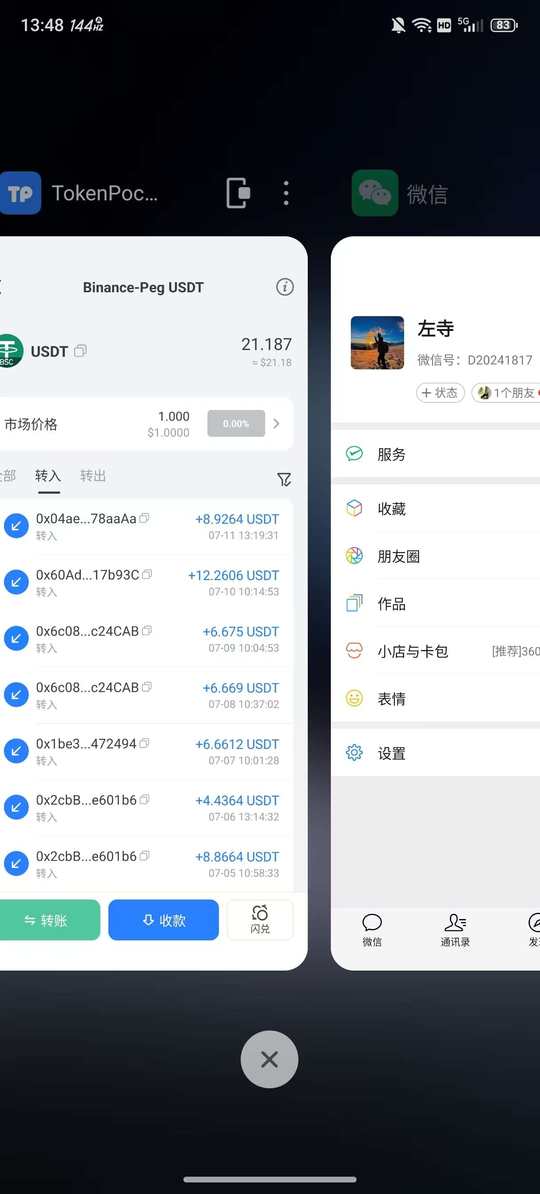Screen dimensions: 540x1194
Task: Tap the green WeChat app icon header
Action: click(x=375, y=193)
